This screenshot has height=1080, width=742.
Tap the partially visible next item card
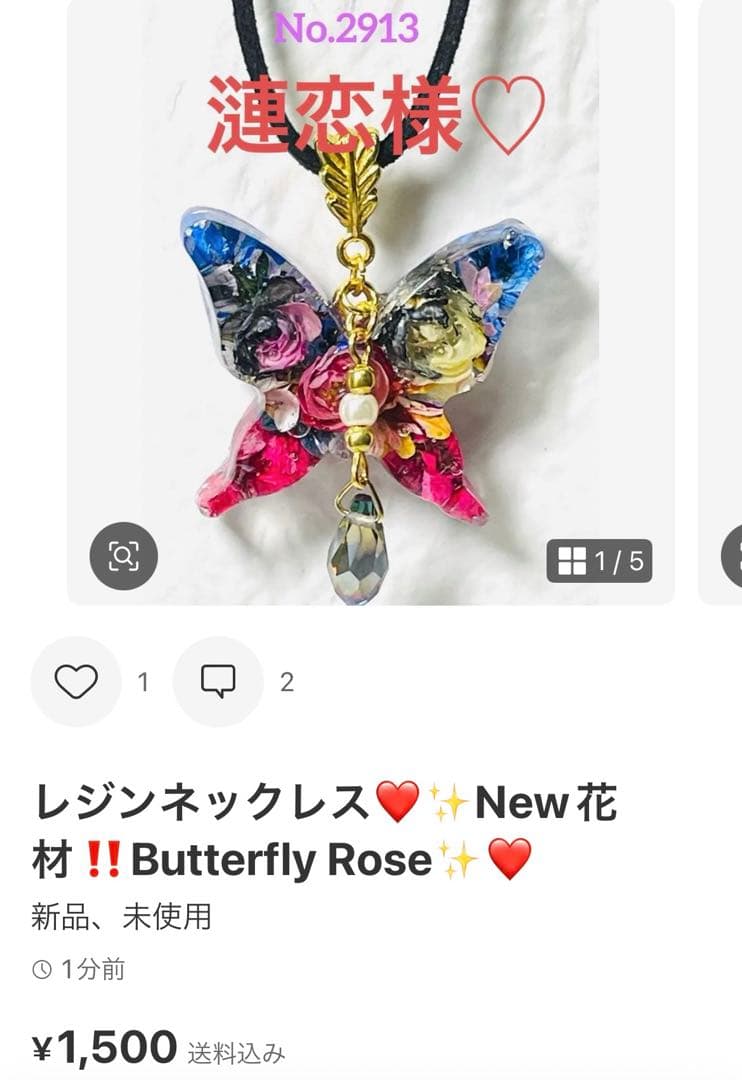723,300
